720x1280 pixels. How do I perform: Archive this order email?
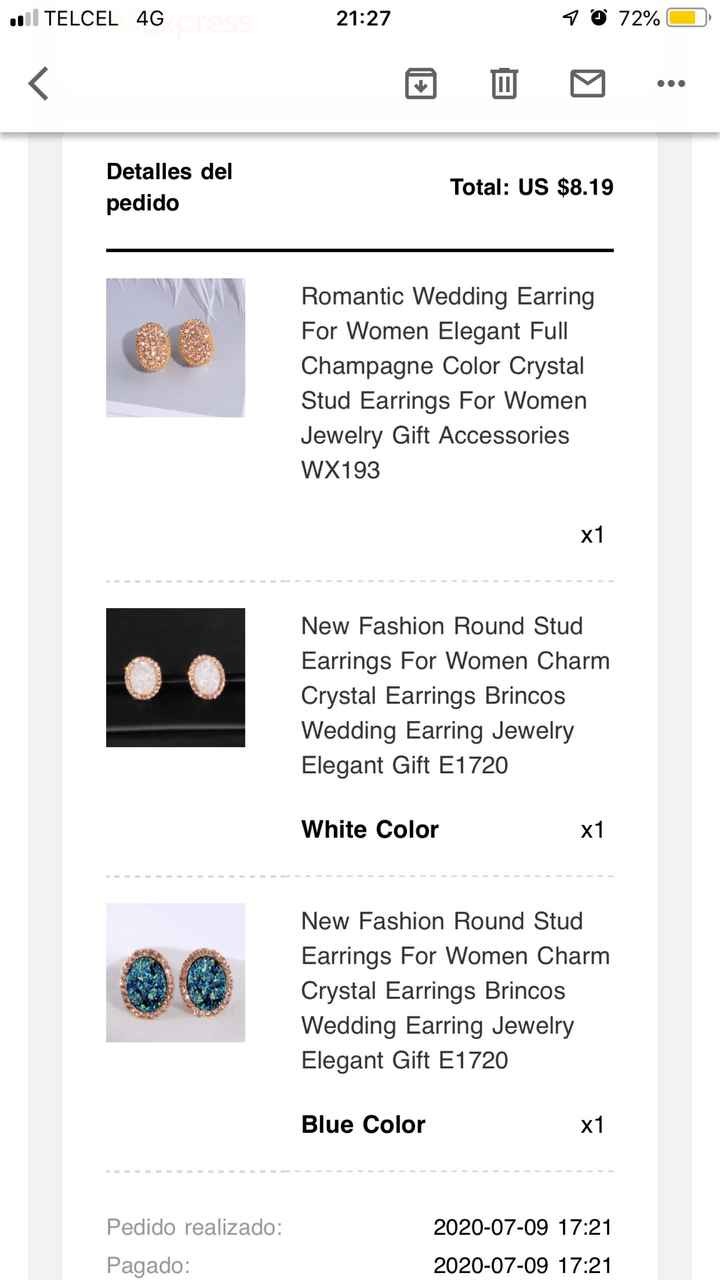click(421, 84)
